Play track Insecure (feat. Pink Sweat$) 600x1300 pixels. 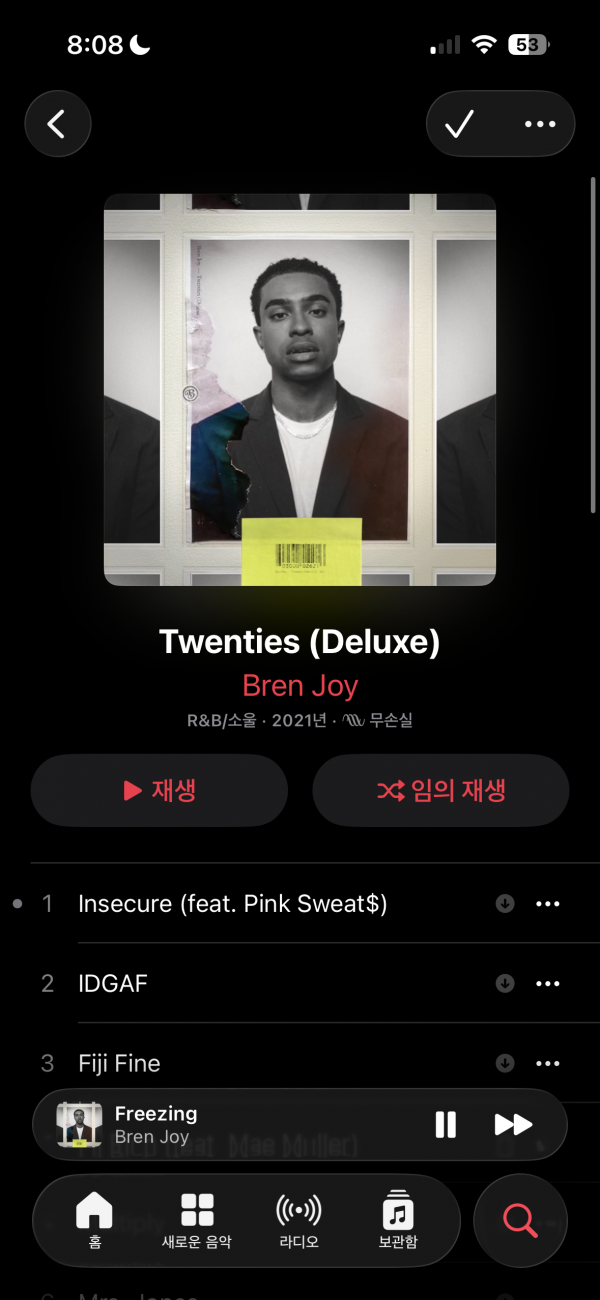pos(232,904)
